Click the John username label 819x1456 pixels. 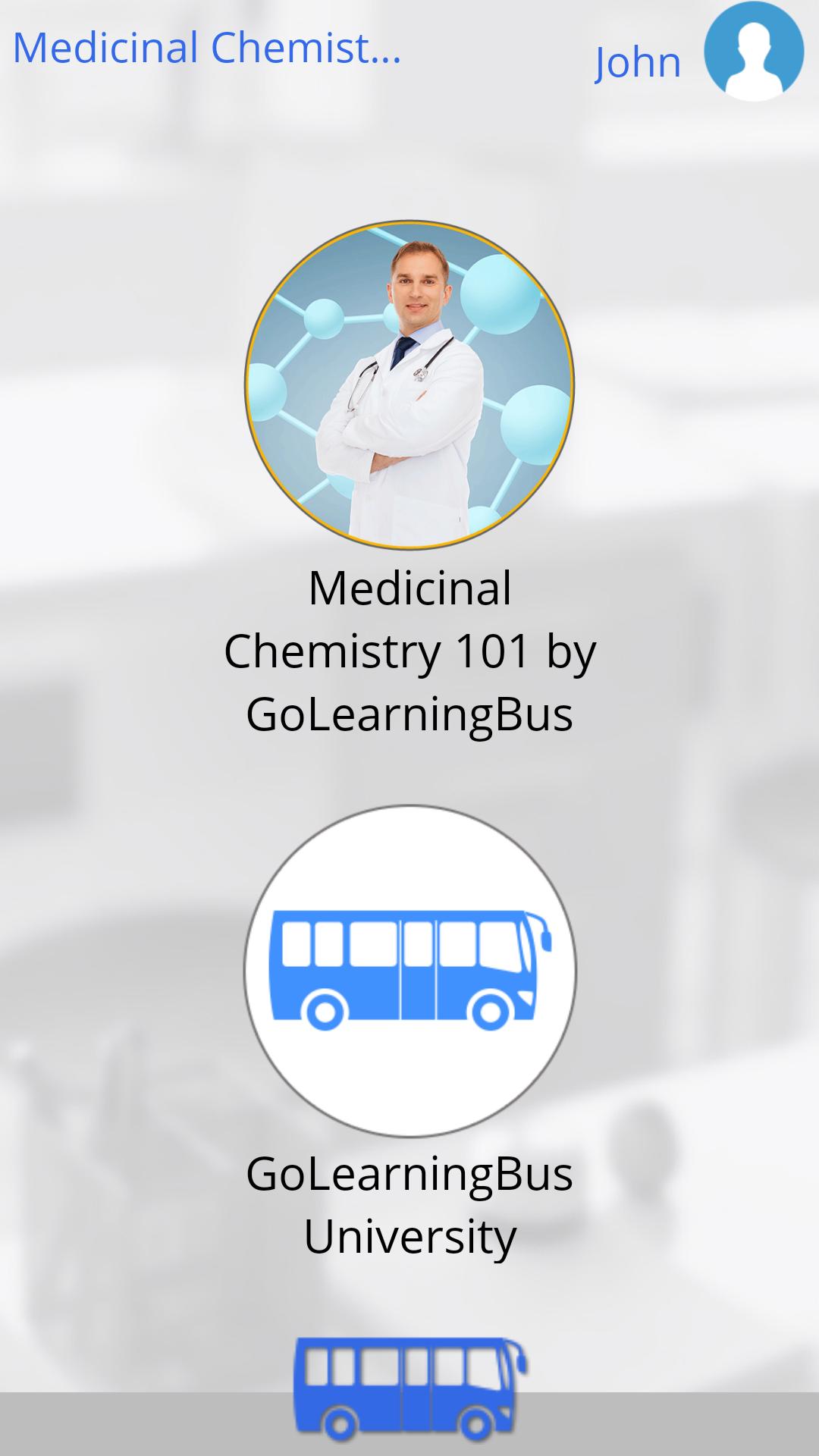coord(637,61)
